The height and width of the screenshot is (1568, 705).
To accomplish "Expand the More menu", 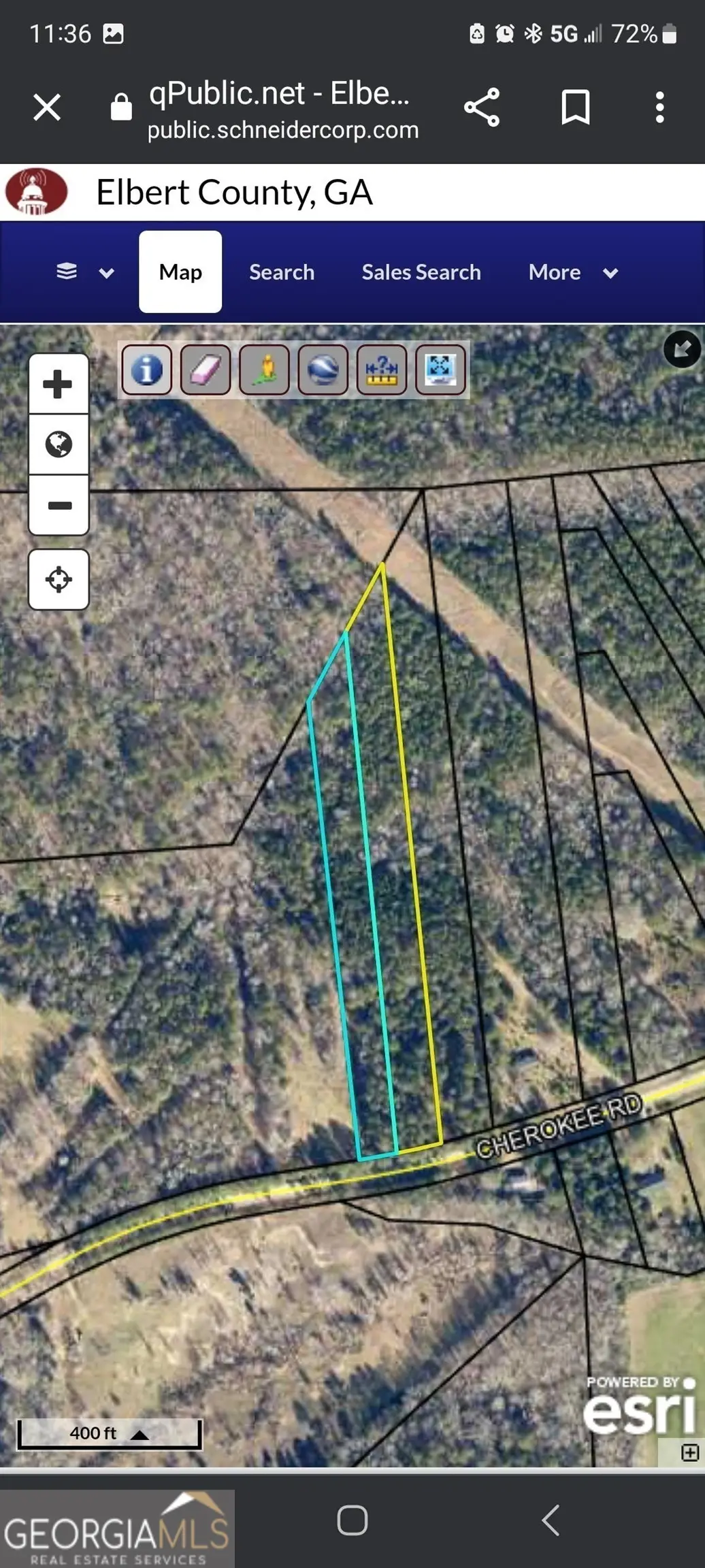I will tap(573, 272).
